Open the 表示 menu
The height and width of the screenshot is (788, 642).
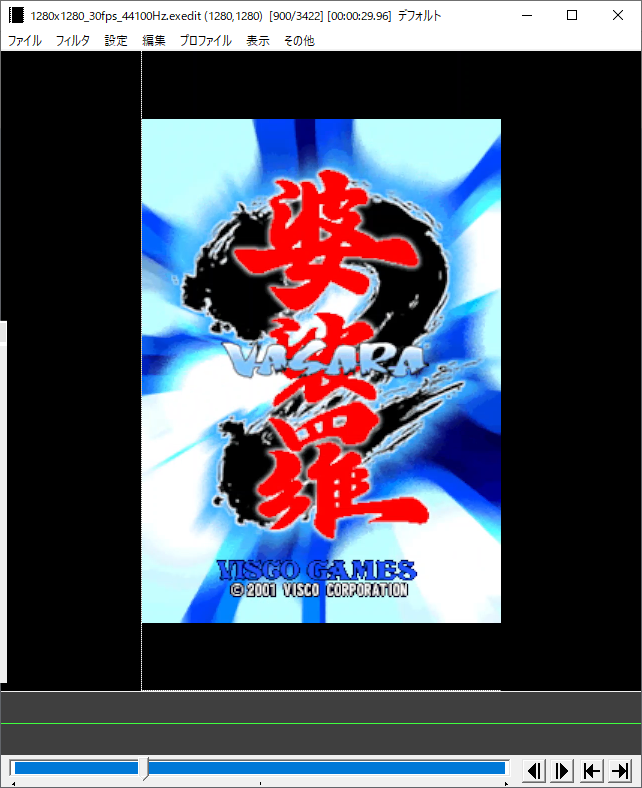point(258,41)
